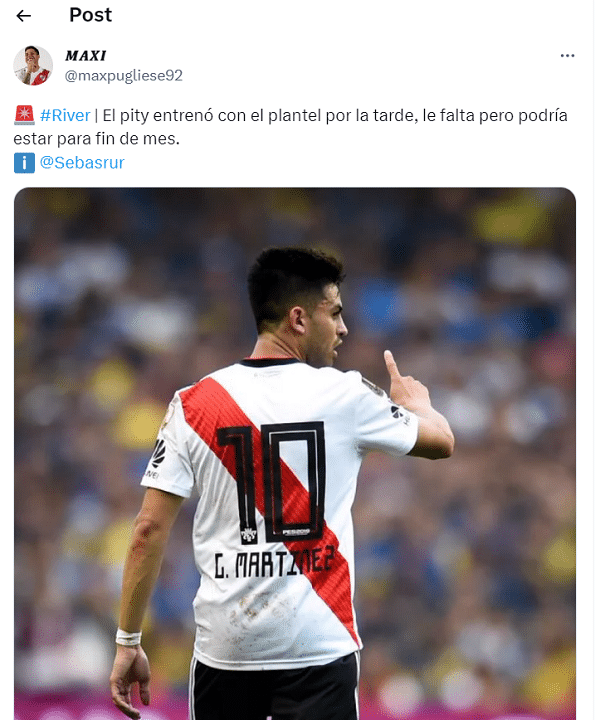The width and height of the screenshot is (600, 720).
Task: Open MAXI's profile picture
Action: pos(33,66)
